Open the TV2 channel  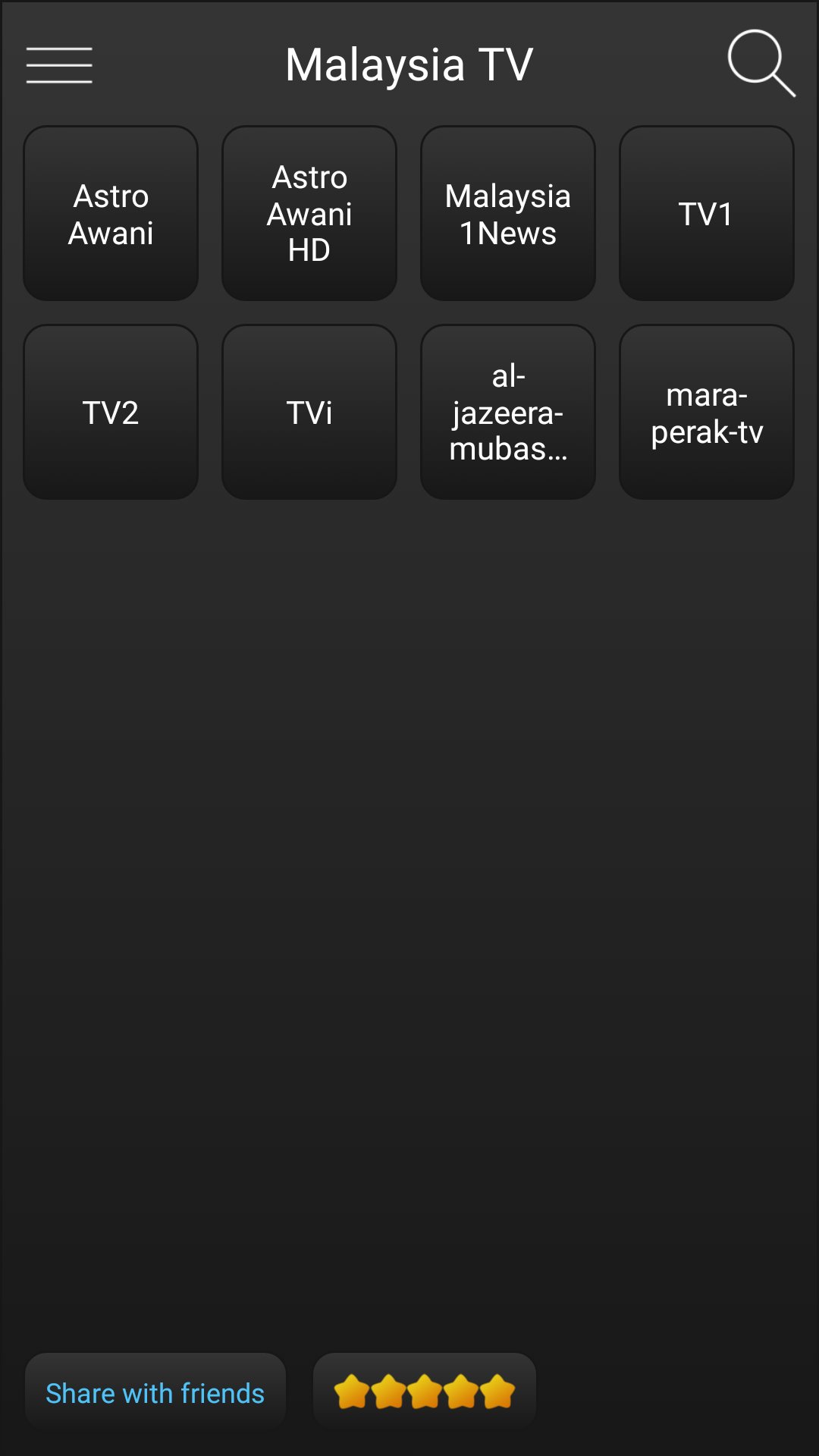point(110,412)
